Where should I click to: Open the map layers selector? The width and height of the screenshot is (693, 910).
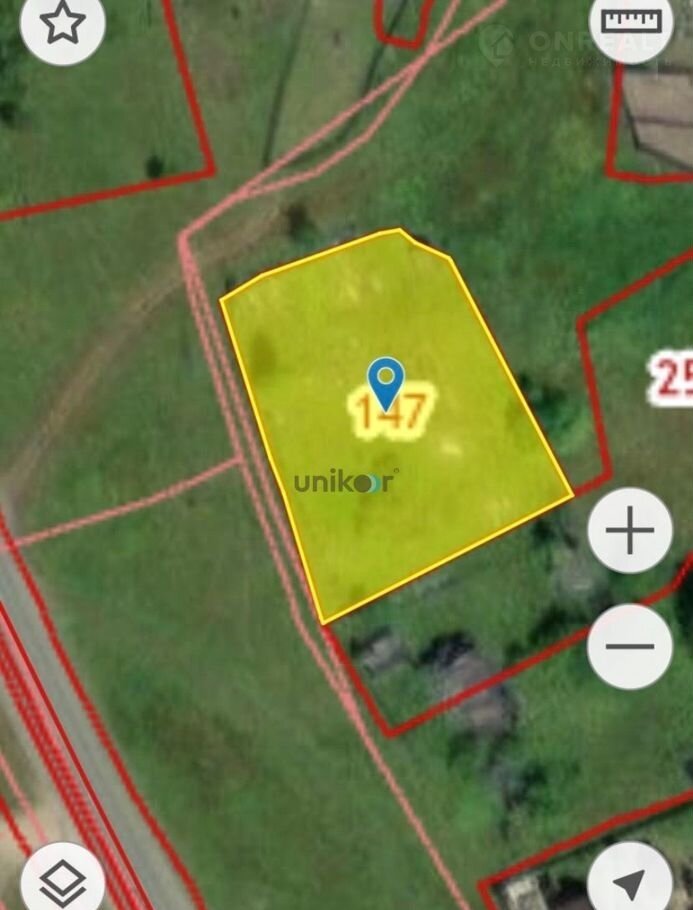[62, 881]
